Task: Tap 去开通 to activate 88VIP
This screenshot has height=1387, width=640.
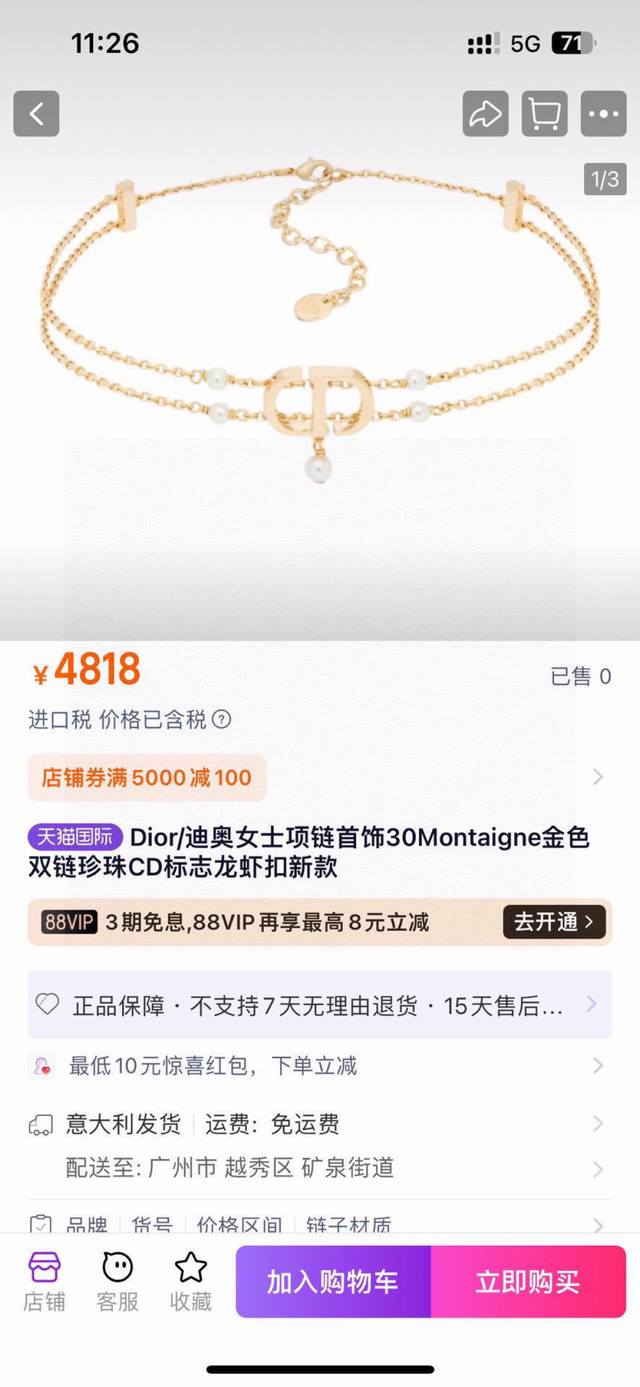Action: (554, 921)
